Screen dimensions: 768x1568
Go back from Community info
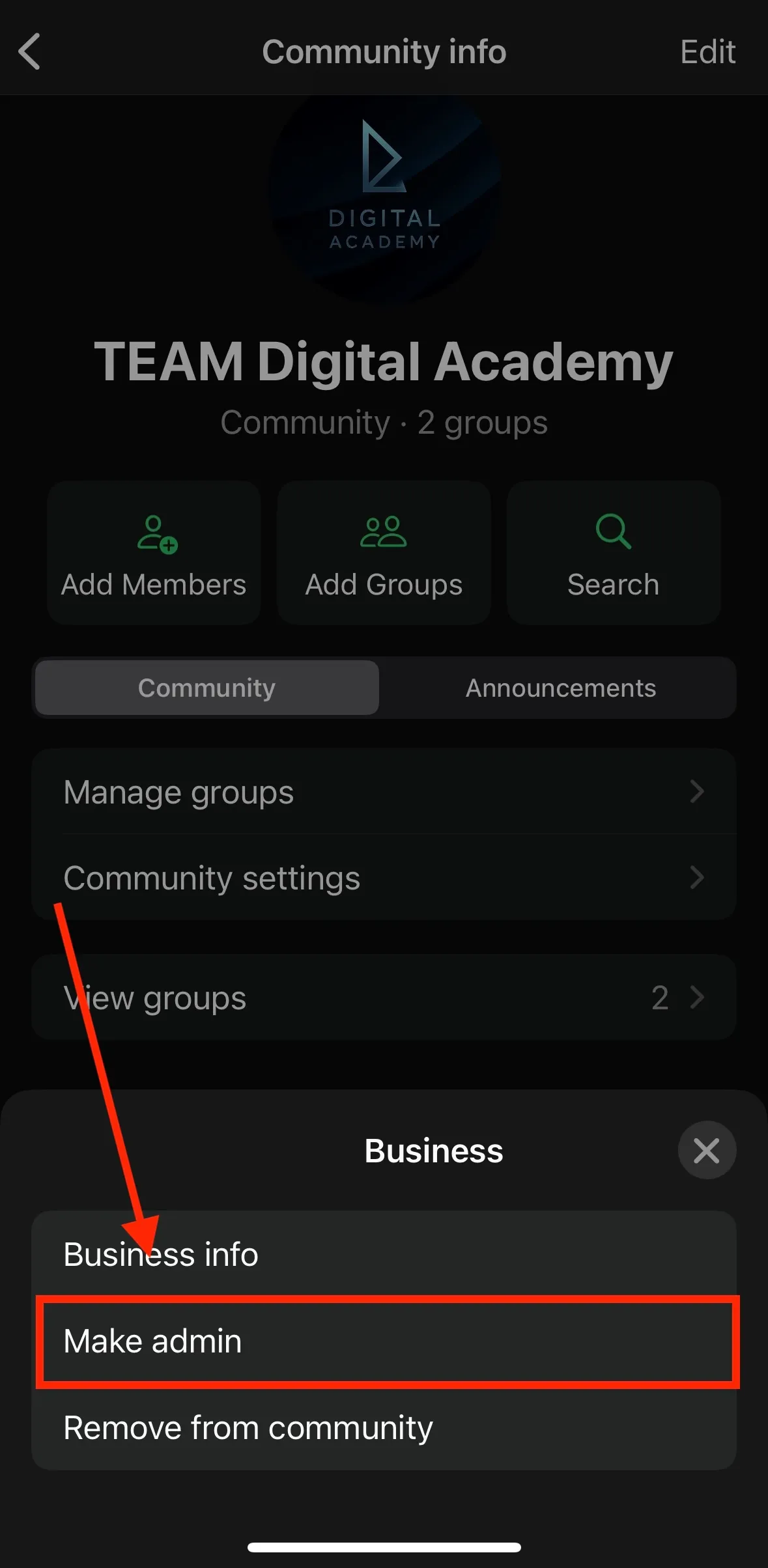(30, 51)
